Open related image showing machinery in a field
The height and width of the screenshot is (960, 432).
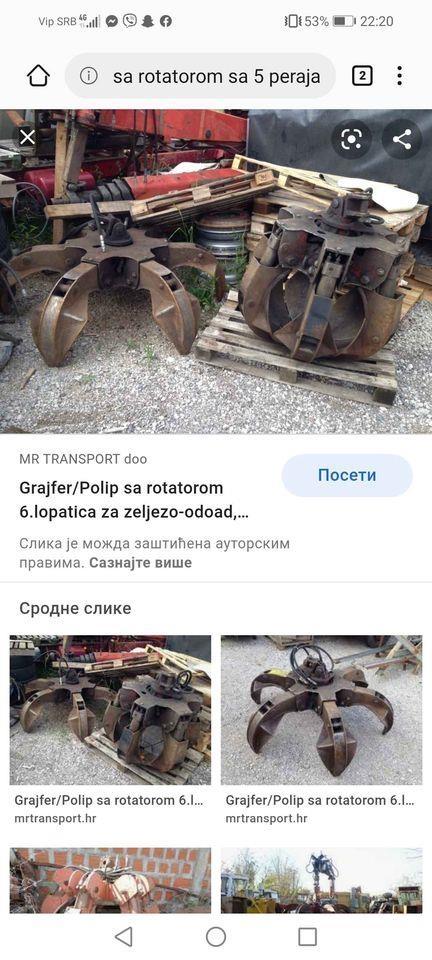point(321,880)
